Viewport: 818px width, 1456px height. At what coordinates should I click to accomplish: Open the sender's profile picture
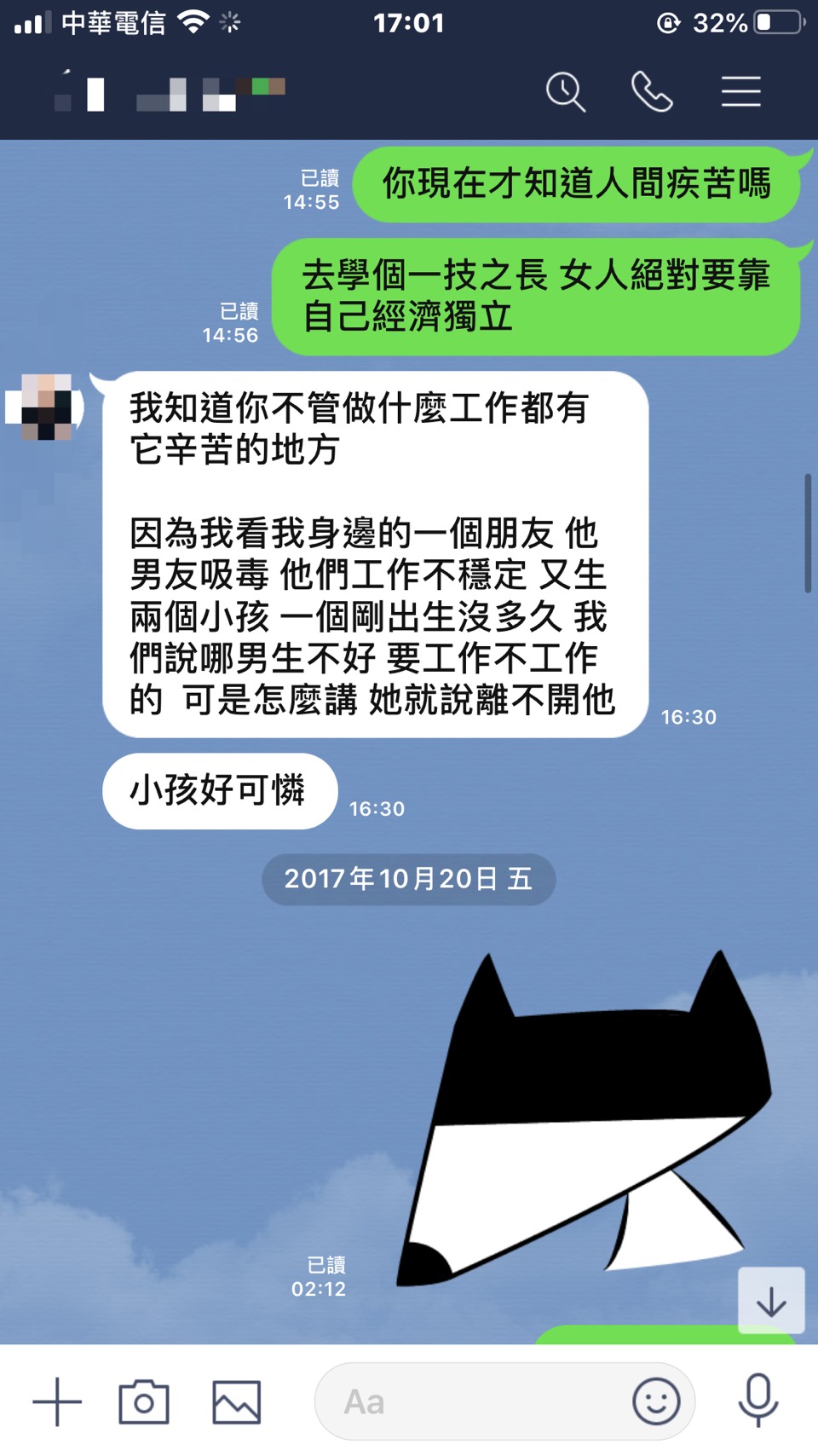point(46,407)
